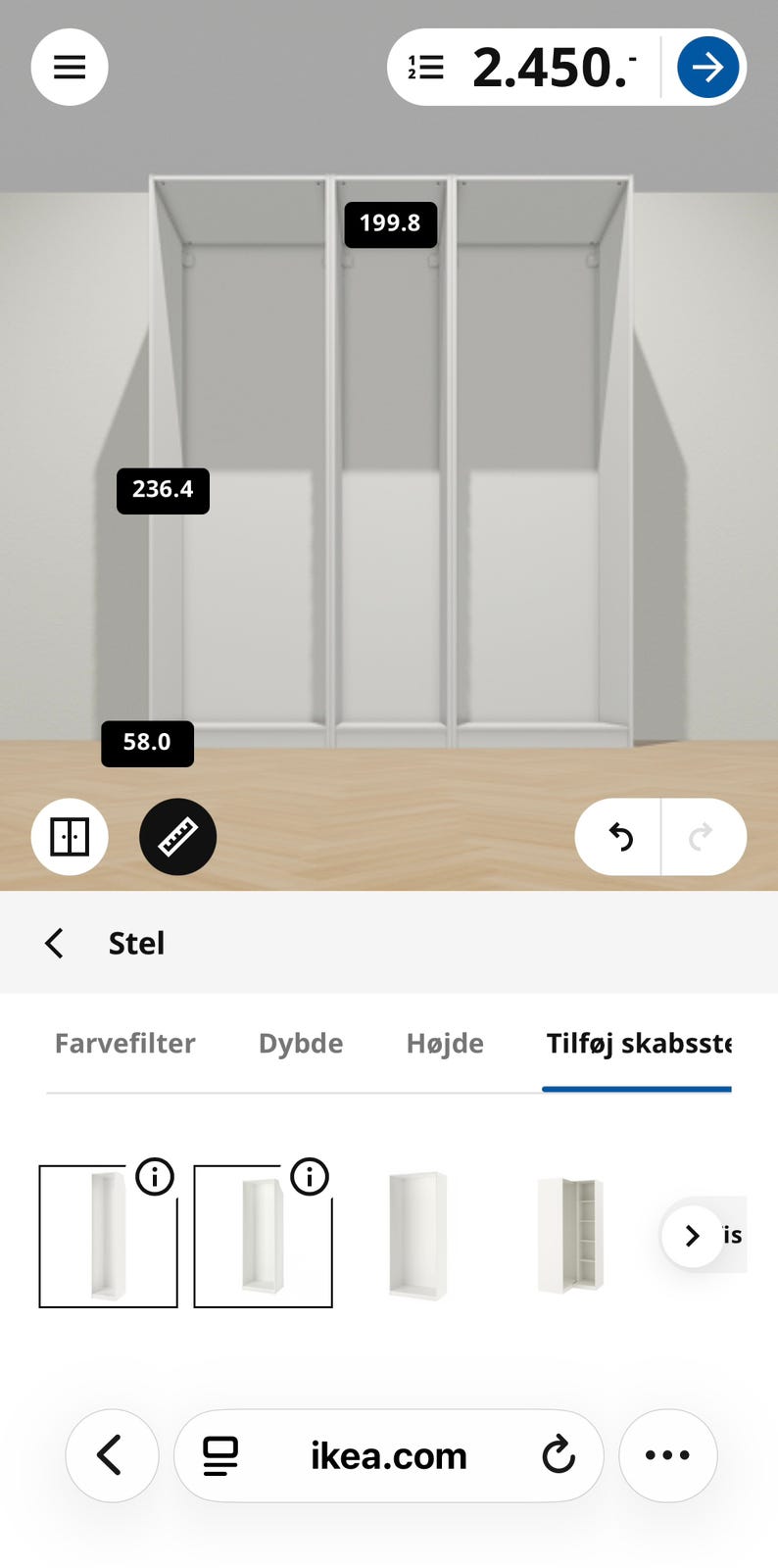Screen dimensions: 778x1568
Task: Switch to the Højde tab
Action: (445, 1043)
